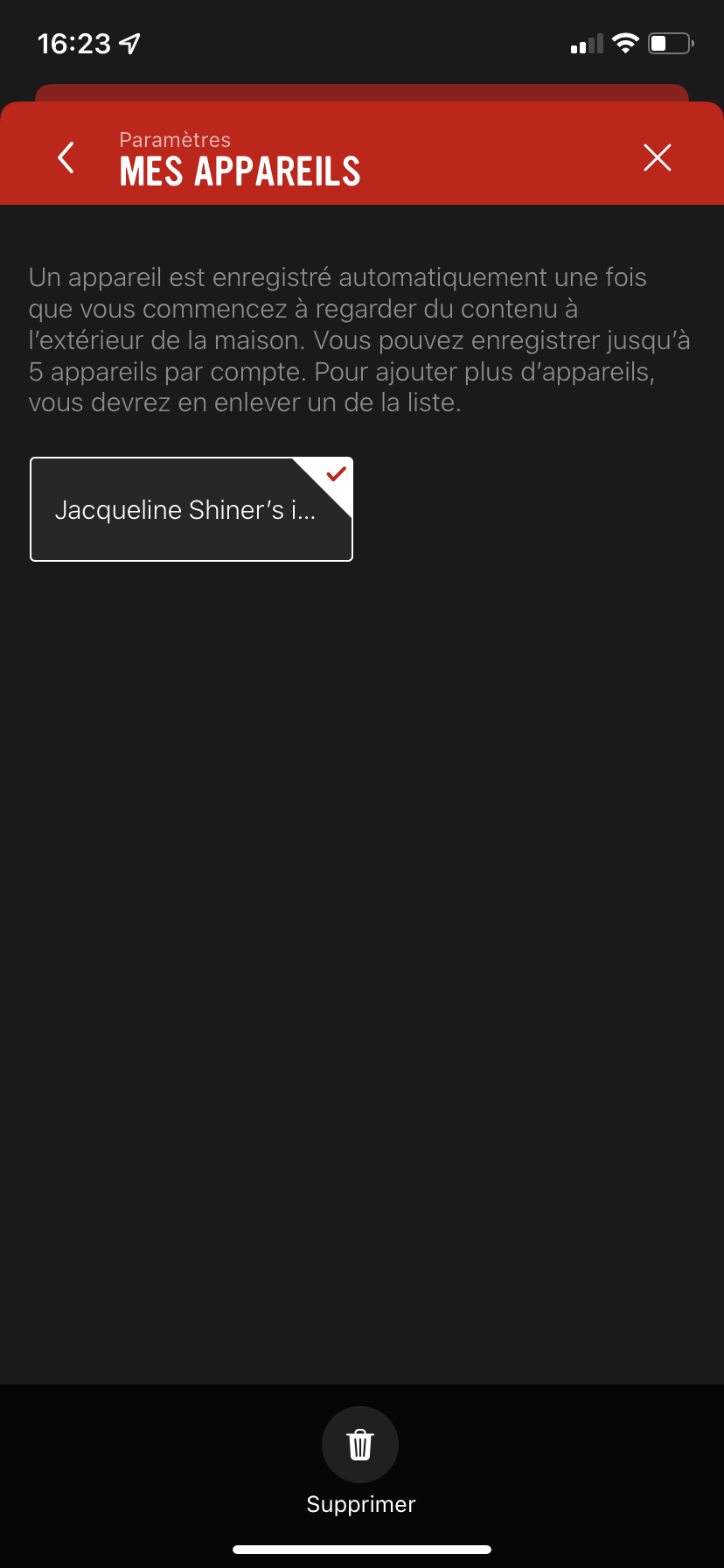Close the Mes Appareils panel
The image size is (724, 1568).
657,157
